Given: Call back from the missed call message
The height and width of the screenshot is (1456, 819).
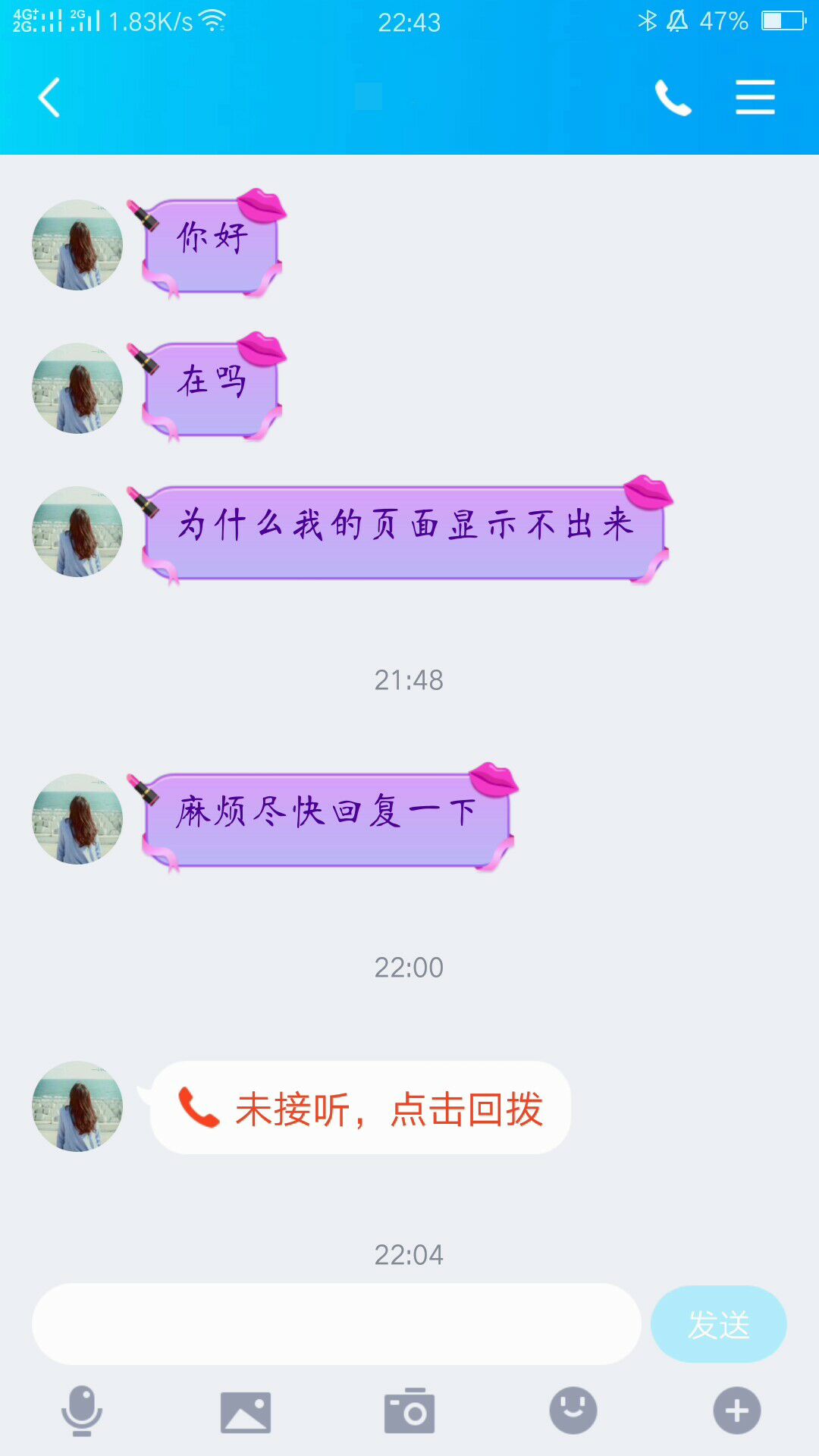Looking at the screenshot, I should [361, 1108].
